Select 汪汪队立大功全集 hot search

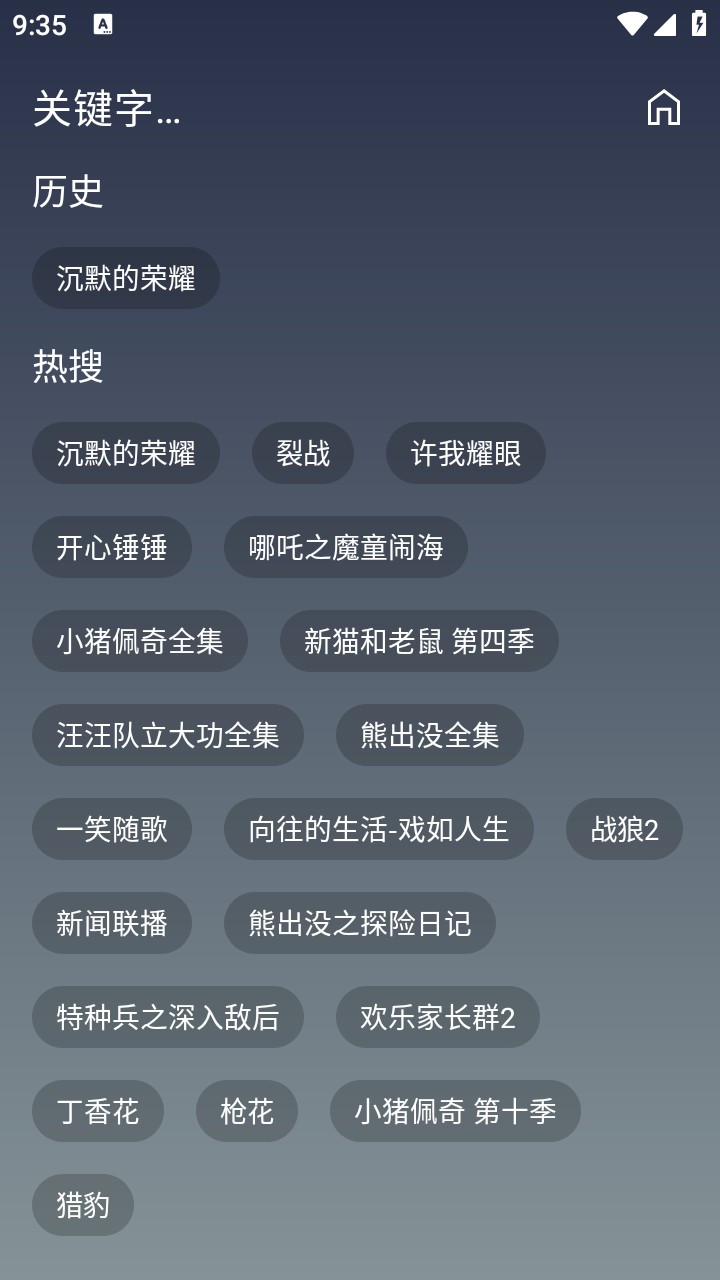point(167,735)
